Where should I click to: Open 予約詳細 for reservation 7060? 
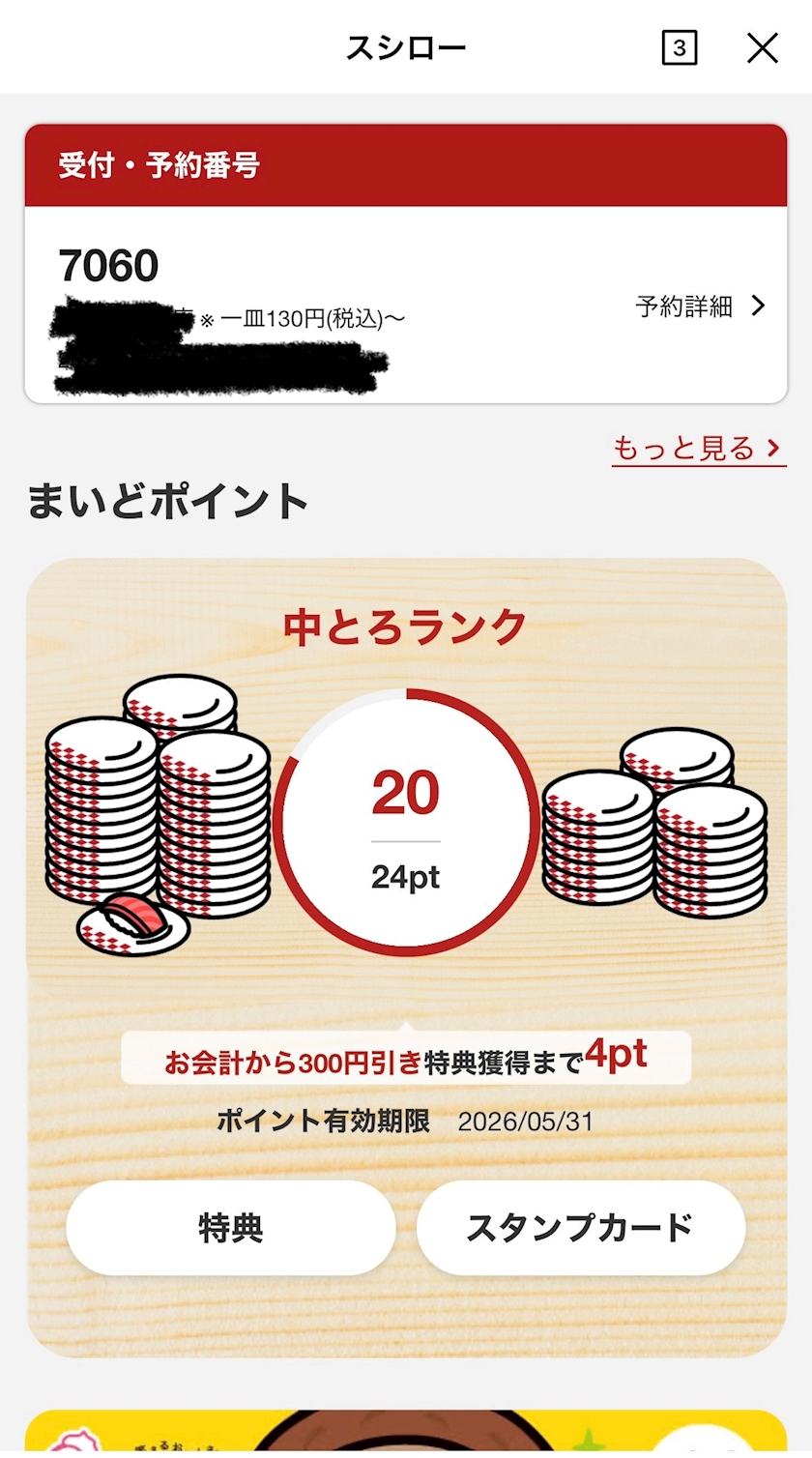[x=700, y=306]
